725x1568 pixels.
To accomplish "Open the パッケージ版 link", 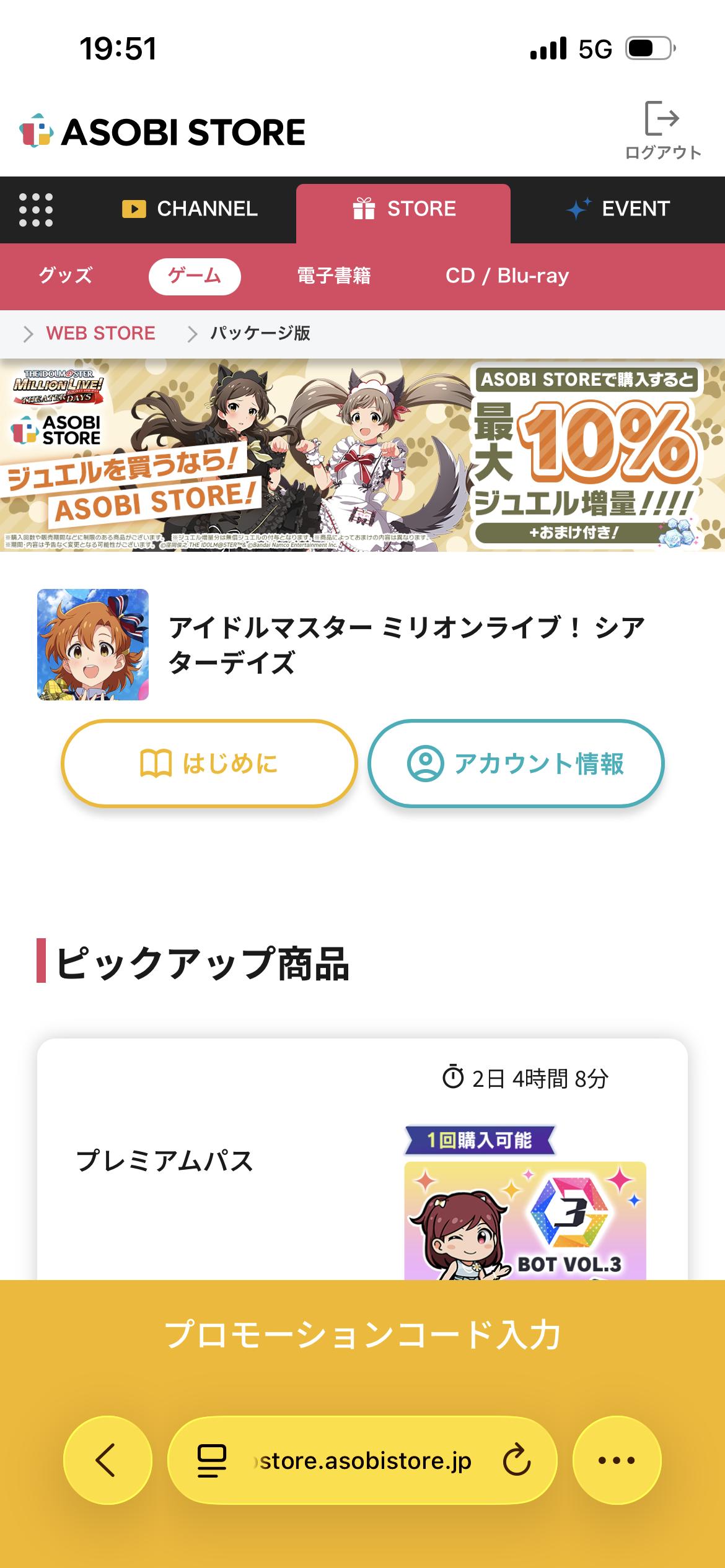I will 260,334.
